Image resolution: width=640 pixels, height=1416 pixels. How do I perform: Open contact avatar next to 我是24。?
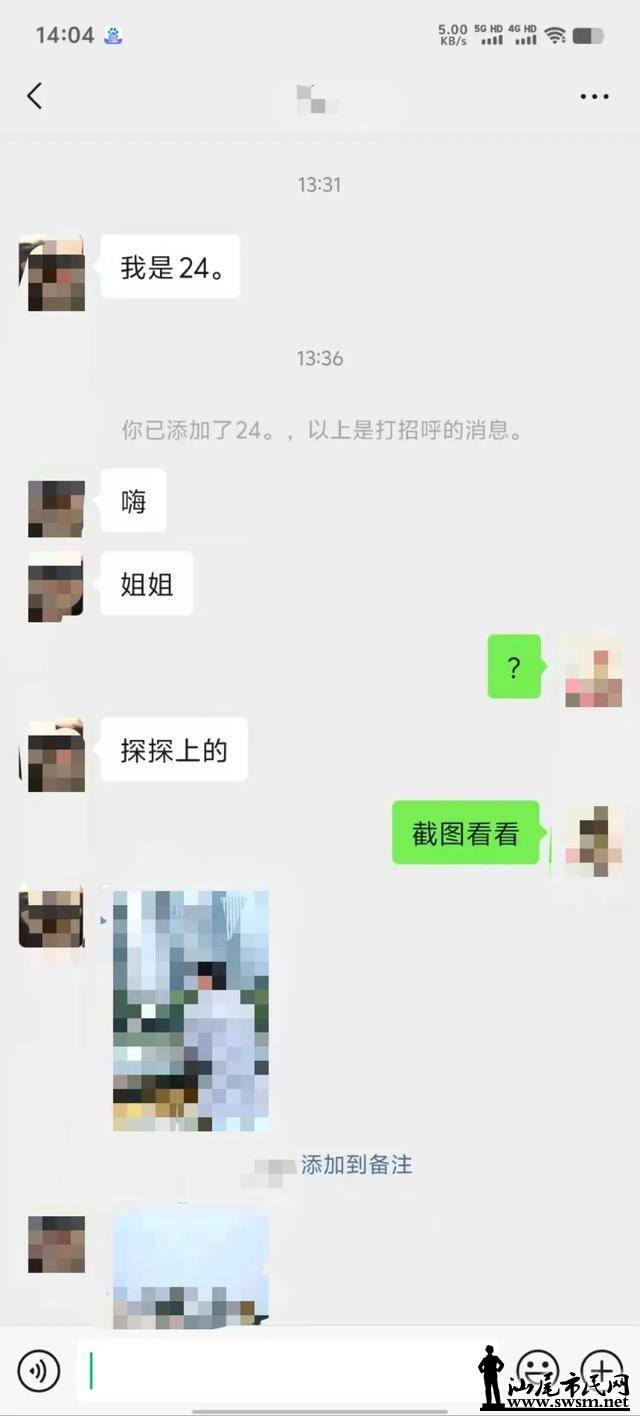tap(56, 274)
